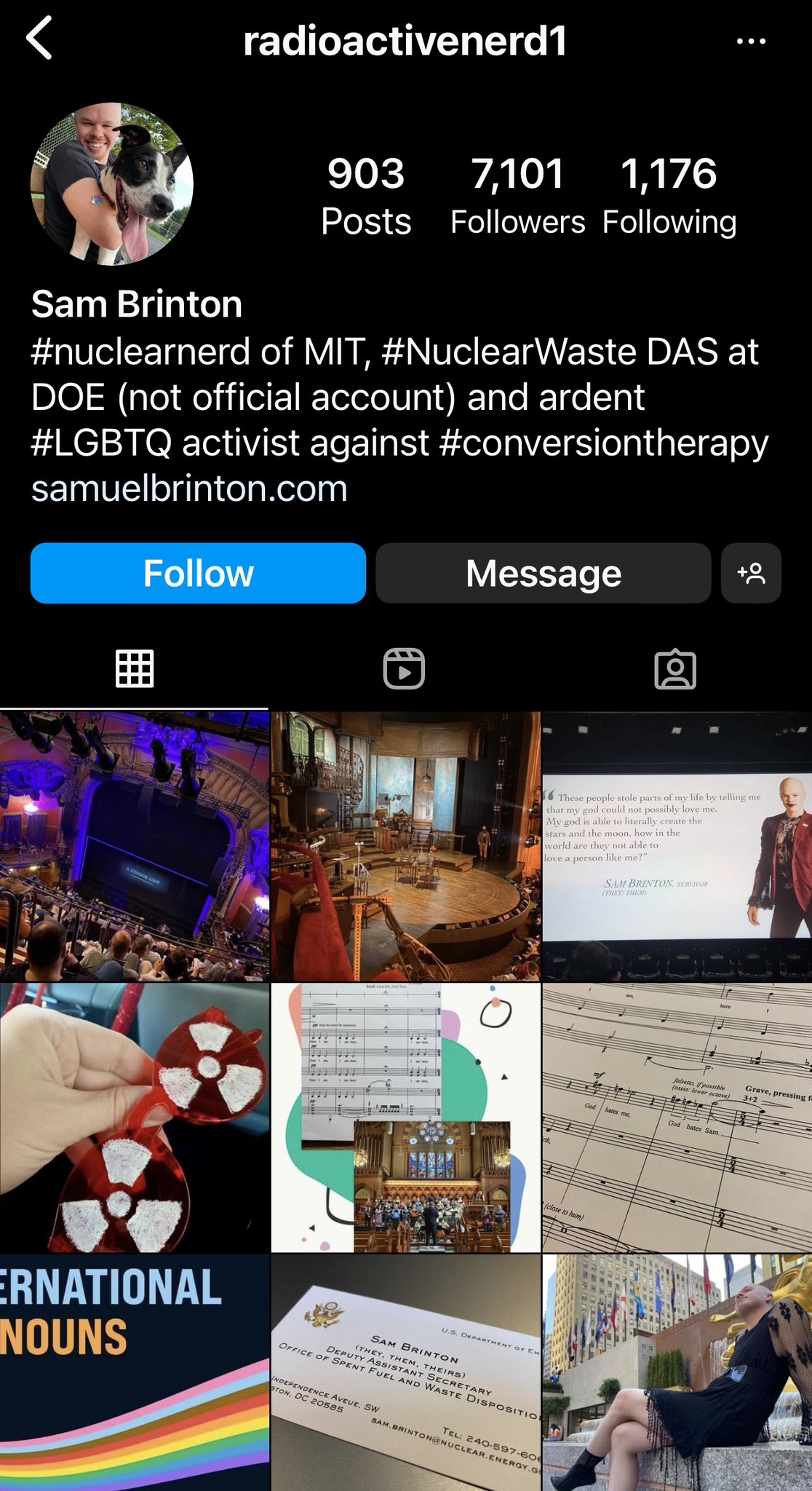Switch to the posts grid tab
812x1491 pixels.
pos(135,668)
